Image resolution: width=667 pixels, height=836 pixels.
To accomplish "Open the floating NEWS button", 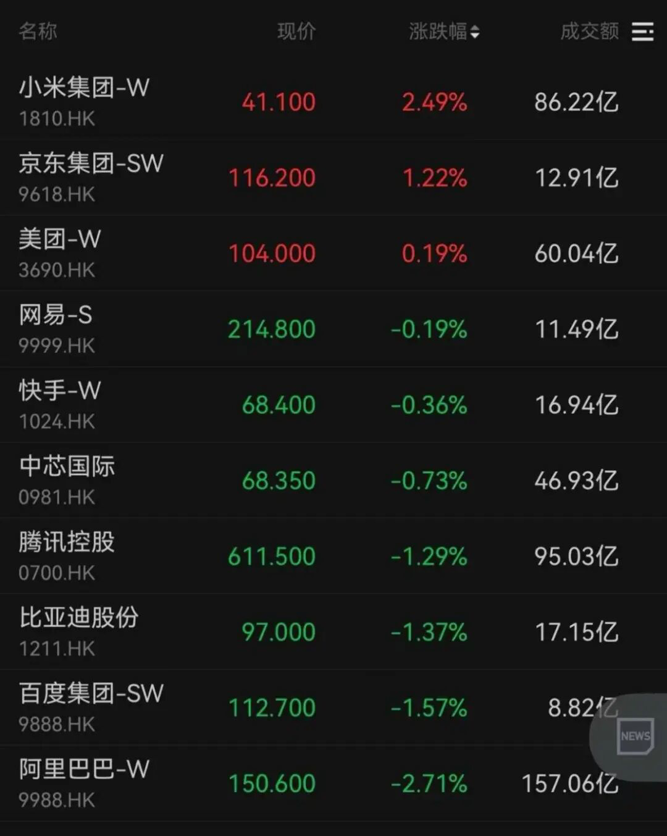I will click(x=634, y=736).
